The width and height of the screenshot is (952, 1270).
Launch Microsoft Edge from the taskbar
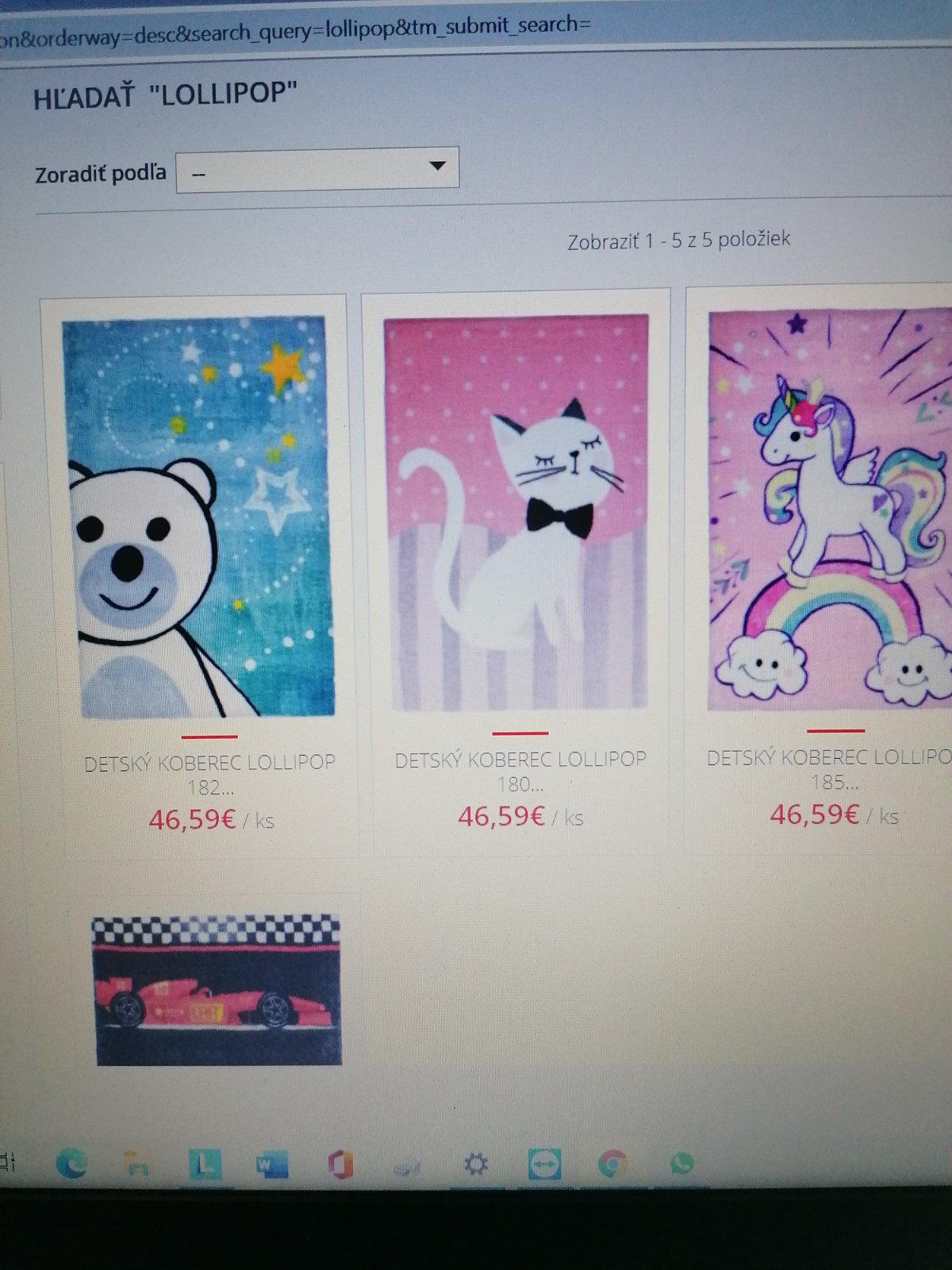pos(71,1164)
